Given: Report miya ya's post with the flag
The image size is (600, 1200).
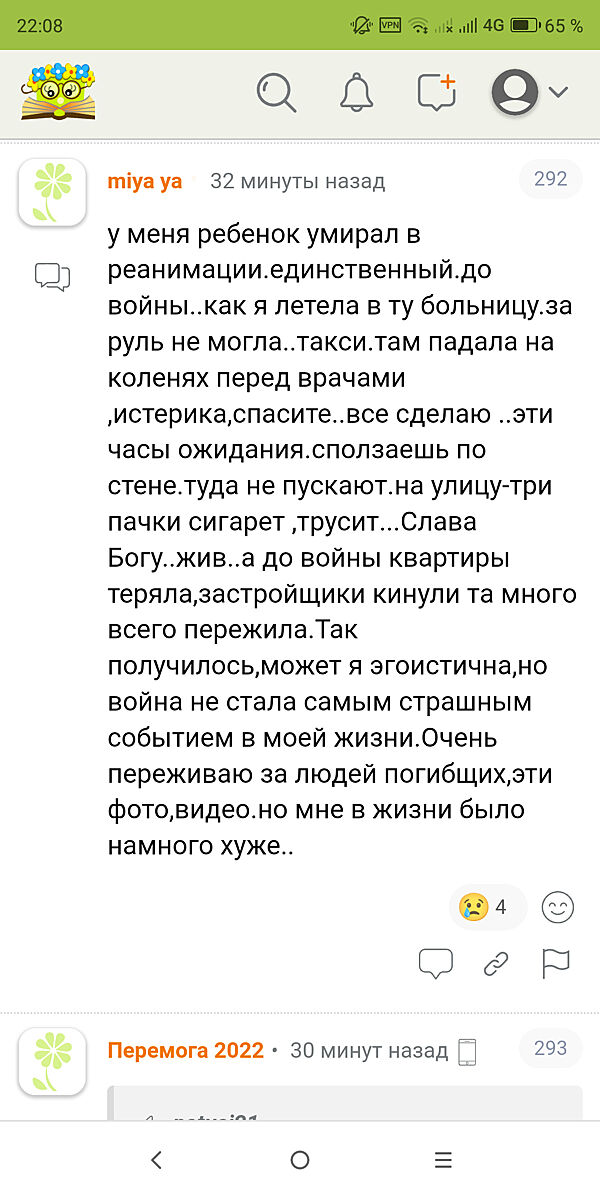Looking at the screenshot, I should coord(555,963).
